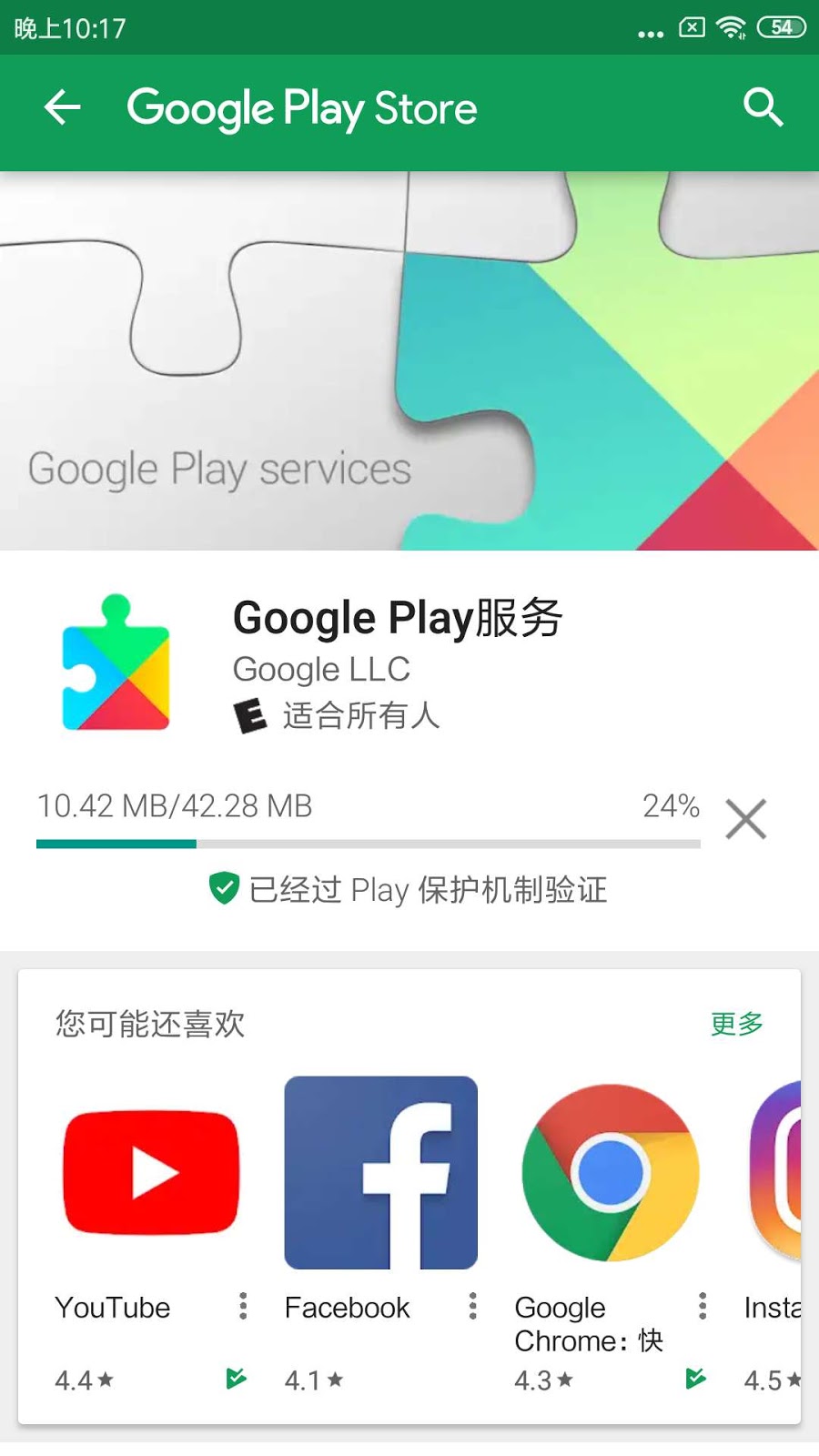The height and width of the screenshot is (1456, 819).
Task: Go back using the arrow icon
Action: coord(62,107)
